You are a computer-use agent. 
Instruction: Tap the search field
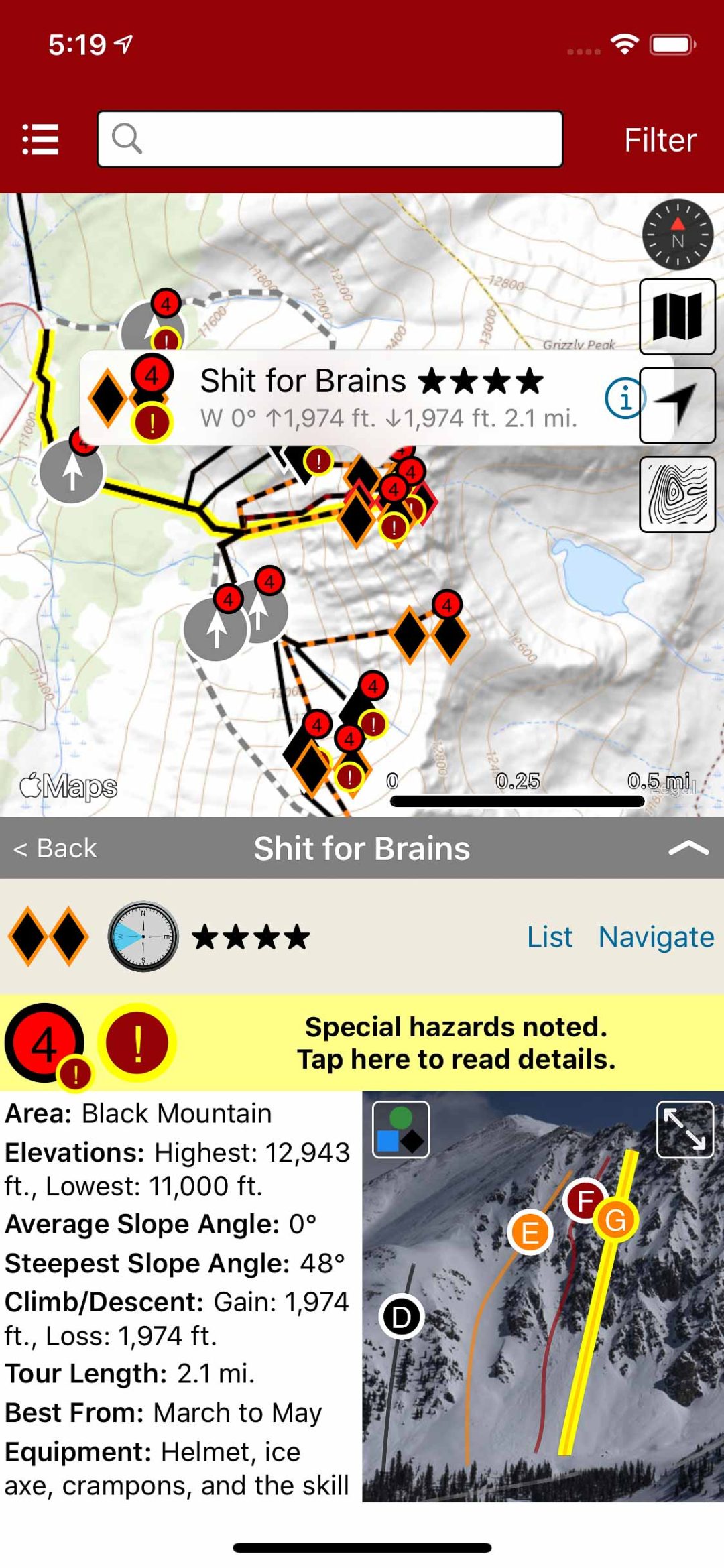[x=330, y=139]
